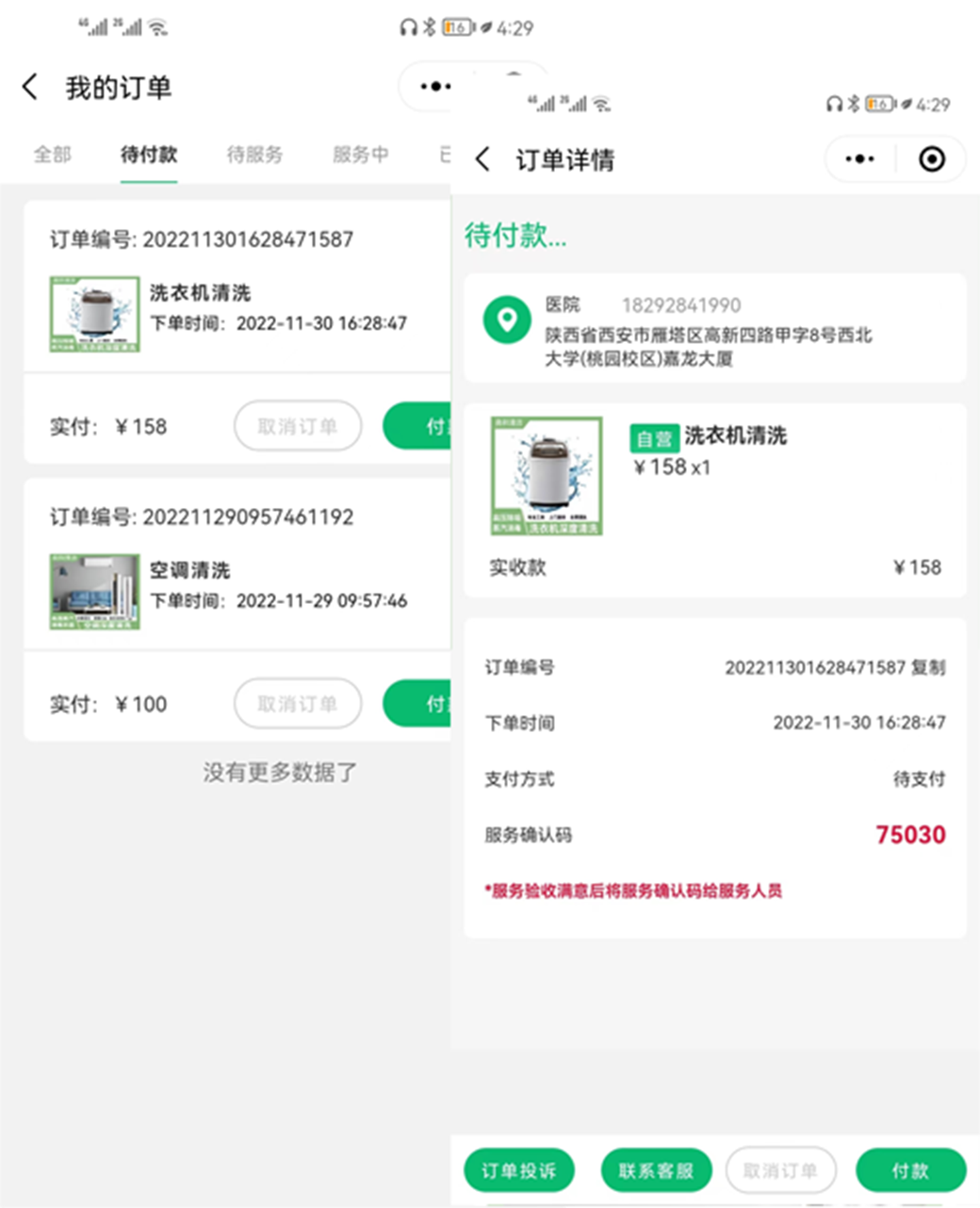
Task: Cancel the 洗衣机清洗 order in the list
Action: 298,426
